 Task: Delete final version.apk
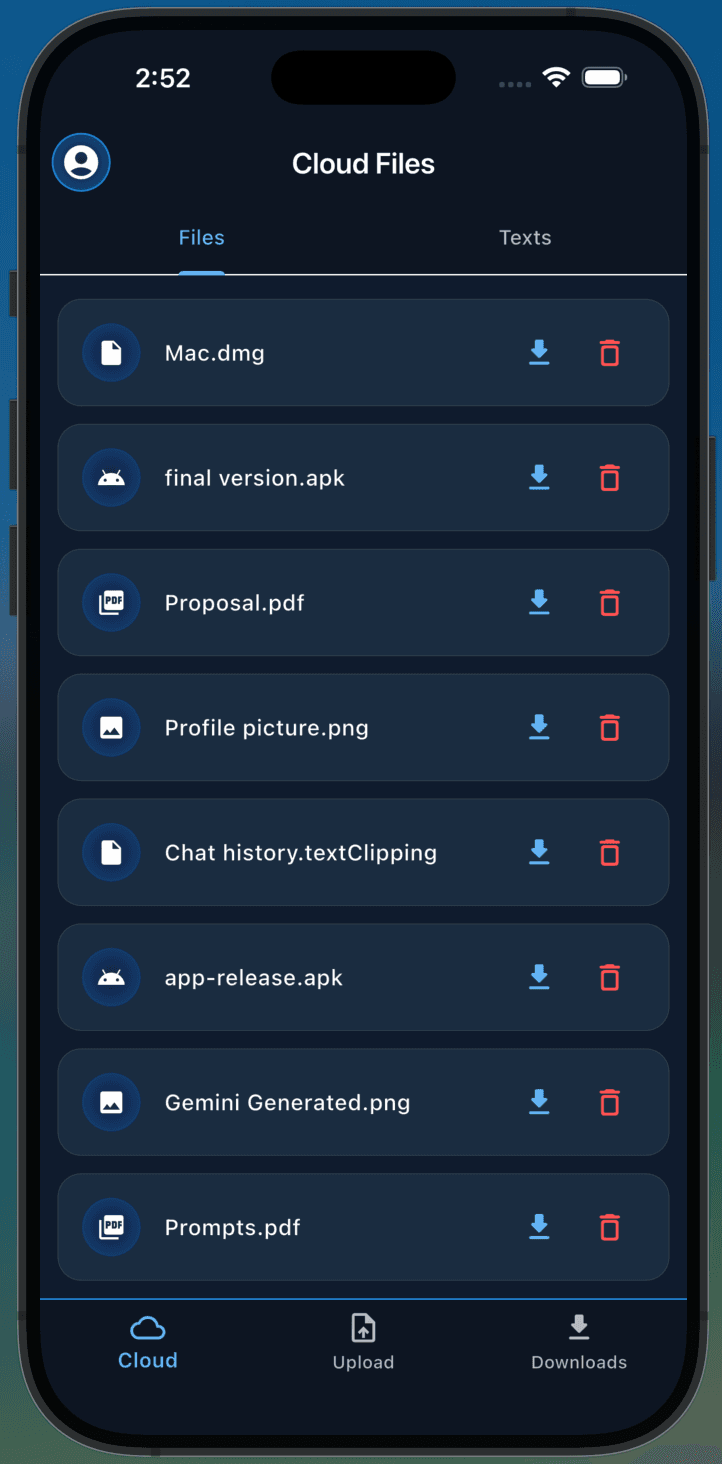[x=609, y=477]
